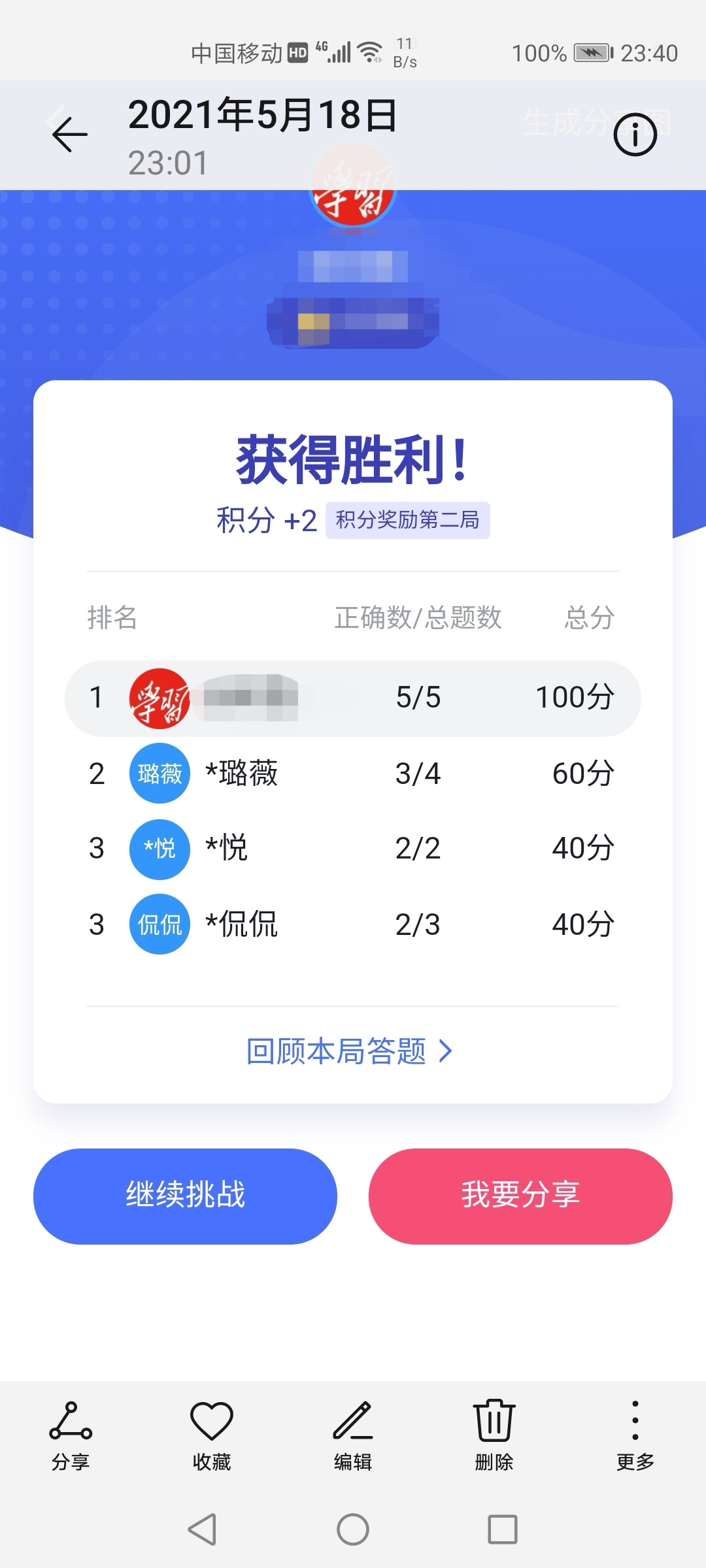The height and width of the screenshot is (1568, 706).
Task: Open the red 学习 avatar of rank 1 player
Action: 160,697
